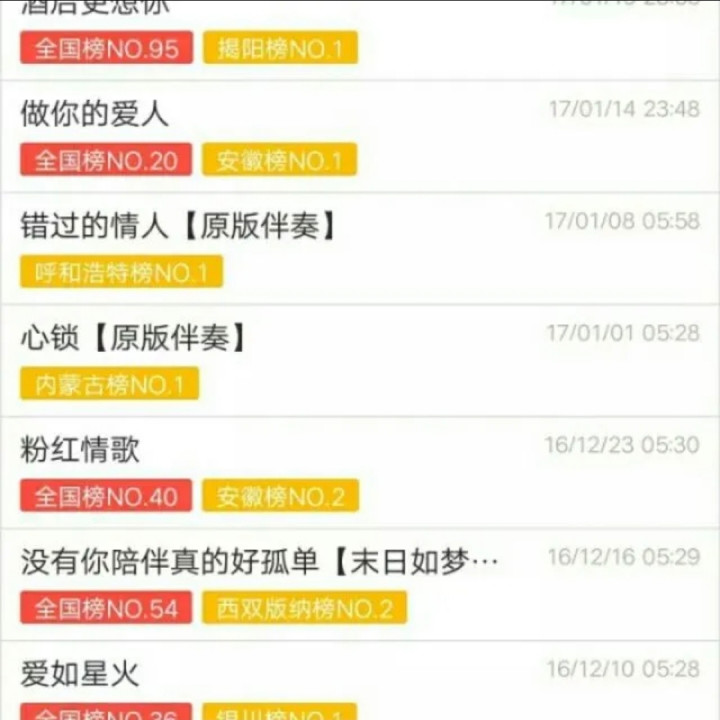720x720 pixels.
Task: Open 错过的情人【原版伴奏】 recording
Action: (178, 226)
